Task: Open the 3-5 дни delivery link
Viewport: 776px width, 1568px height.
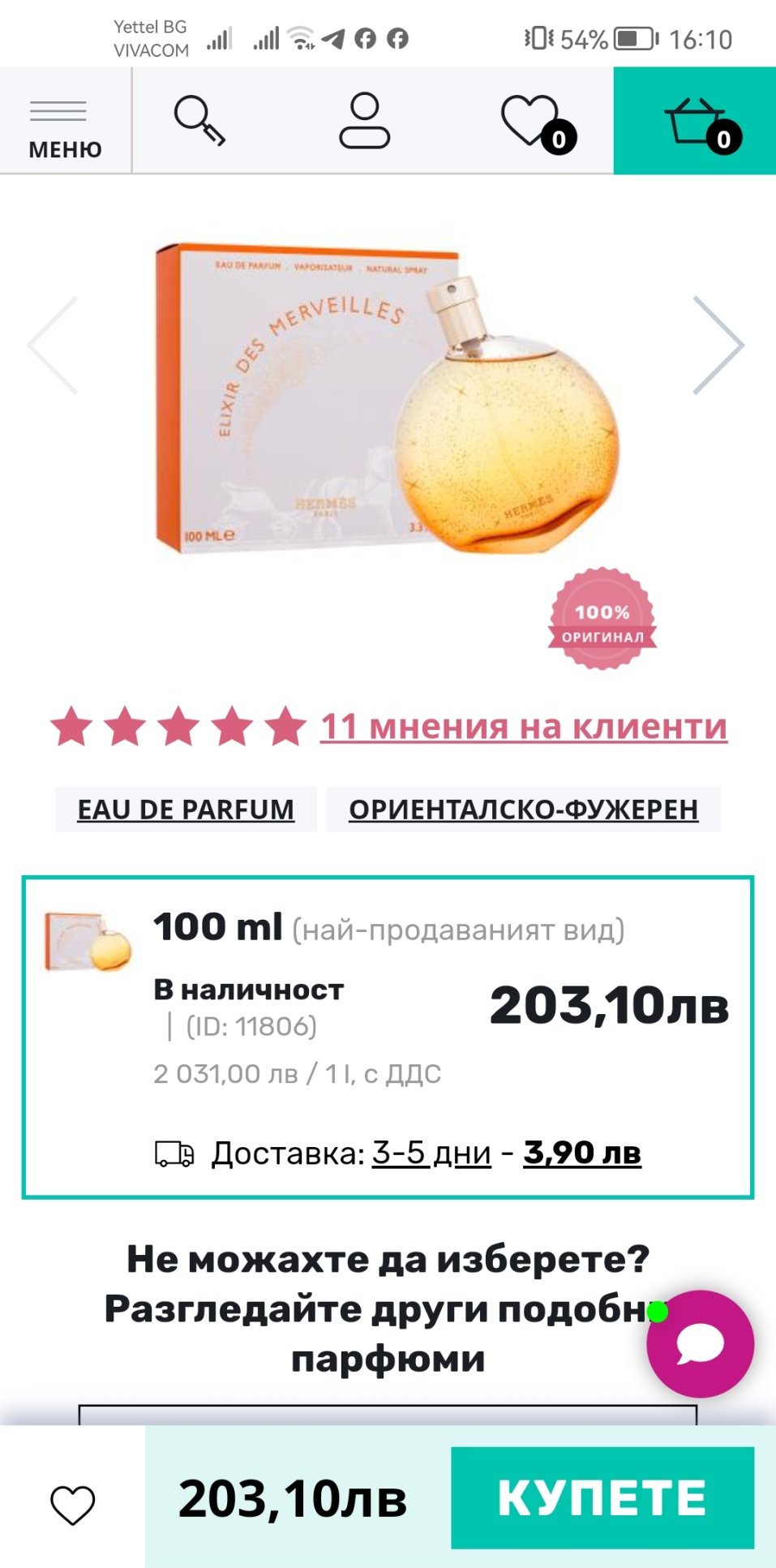Action: pos(431,1153)
